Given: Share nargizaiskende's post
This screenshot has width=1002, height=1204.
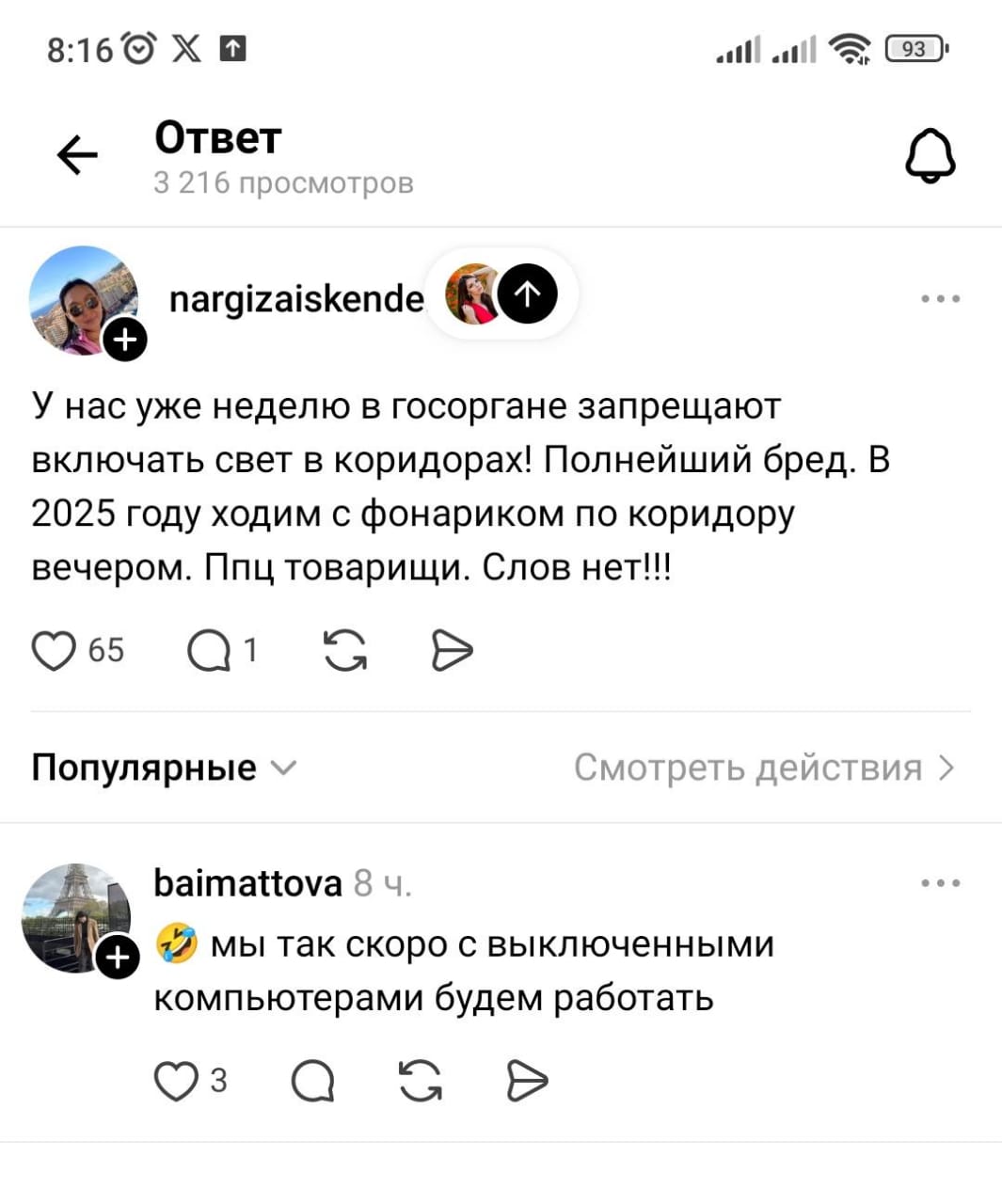Looking at the screenshot, I should tap(452, 650).
